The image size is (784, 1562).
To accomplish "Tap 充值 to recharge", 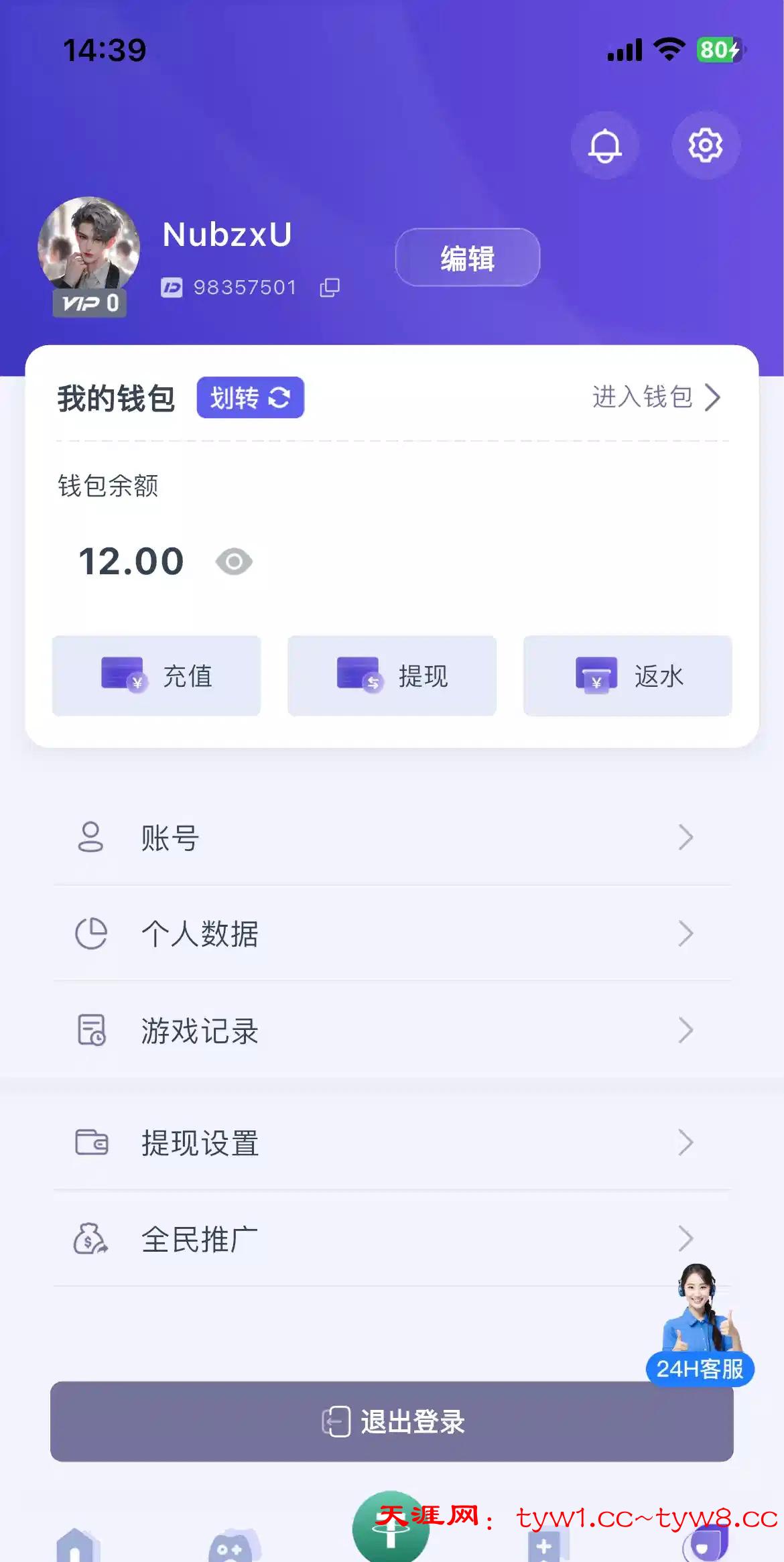I will tap(156, 675).
